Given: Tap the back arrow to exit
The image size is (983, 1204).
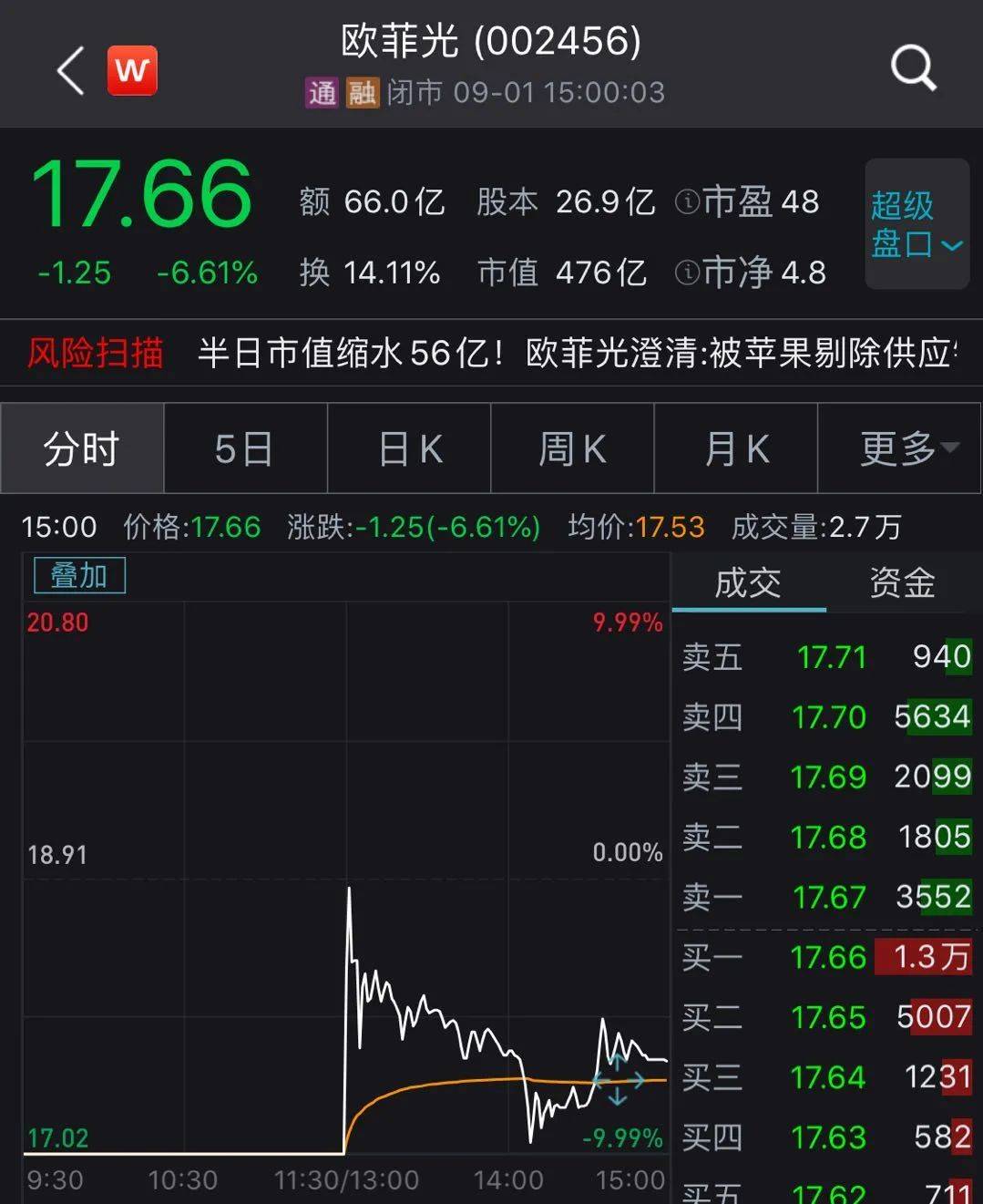Looking at the screenshot, I should coord(68,70).
